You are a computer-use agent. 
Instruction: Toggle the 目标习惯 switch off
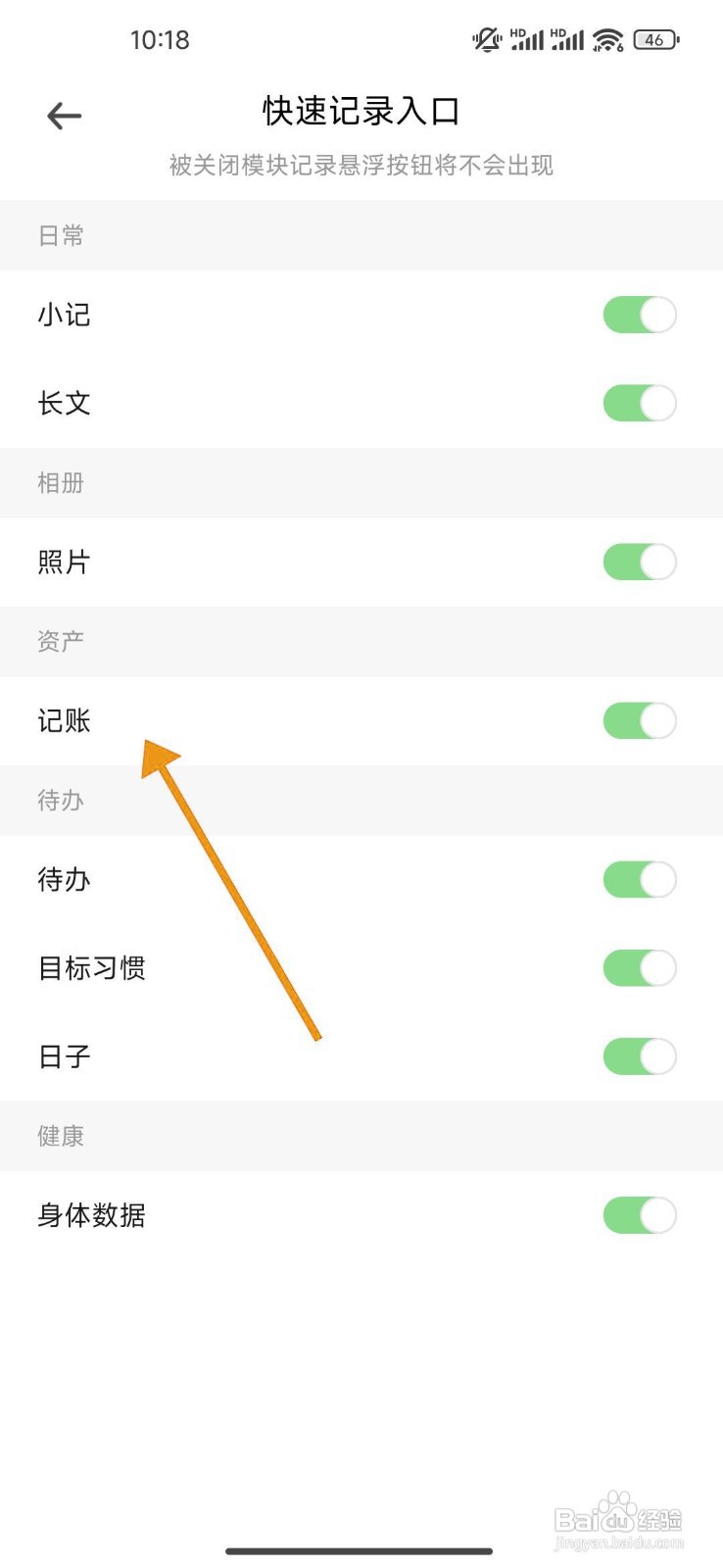point(639,967)
